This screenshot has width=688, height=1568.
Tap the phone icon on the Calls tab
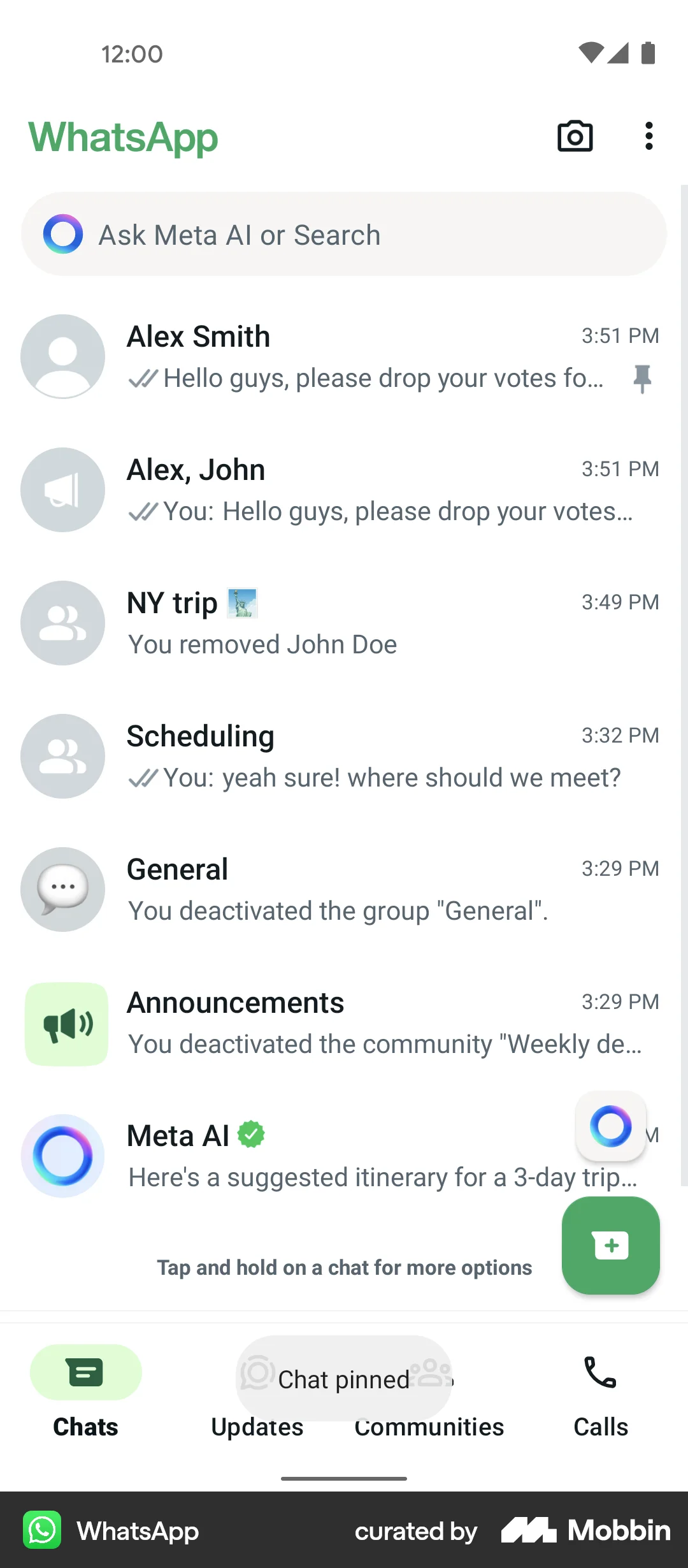coord(600,1374)
